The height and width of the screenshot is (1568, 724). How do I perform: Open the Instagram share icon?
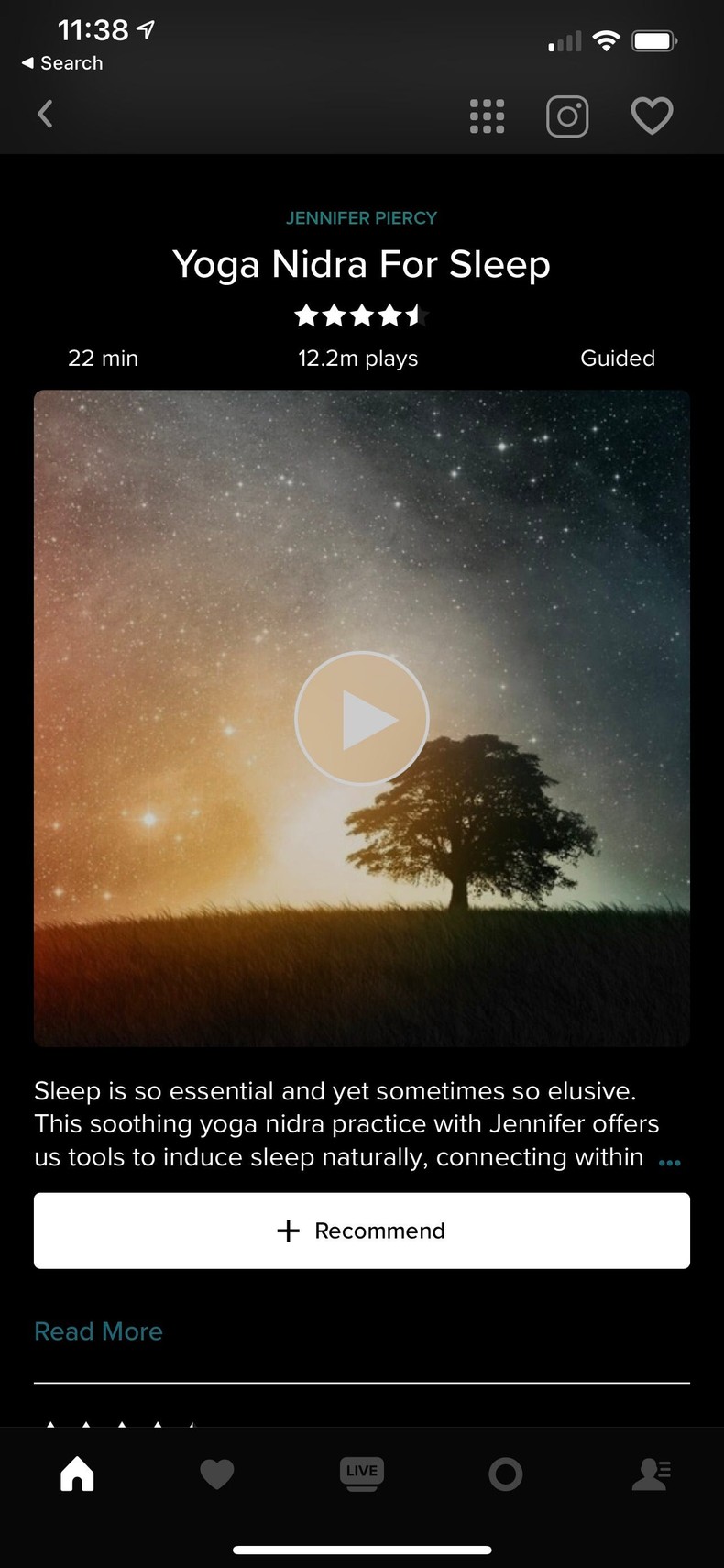tap(567, 116)
